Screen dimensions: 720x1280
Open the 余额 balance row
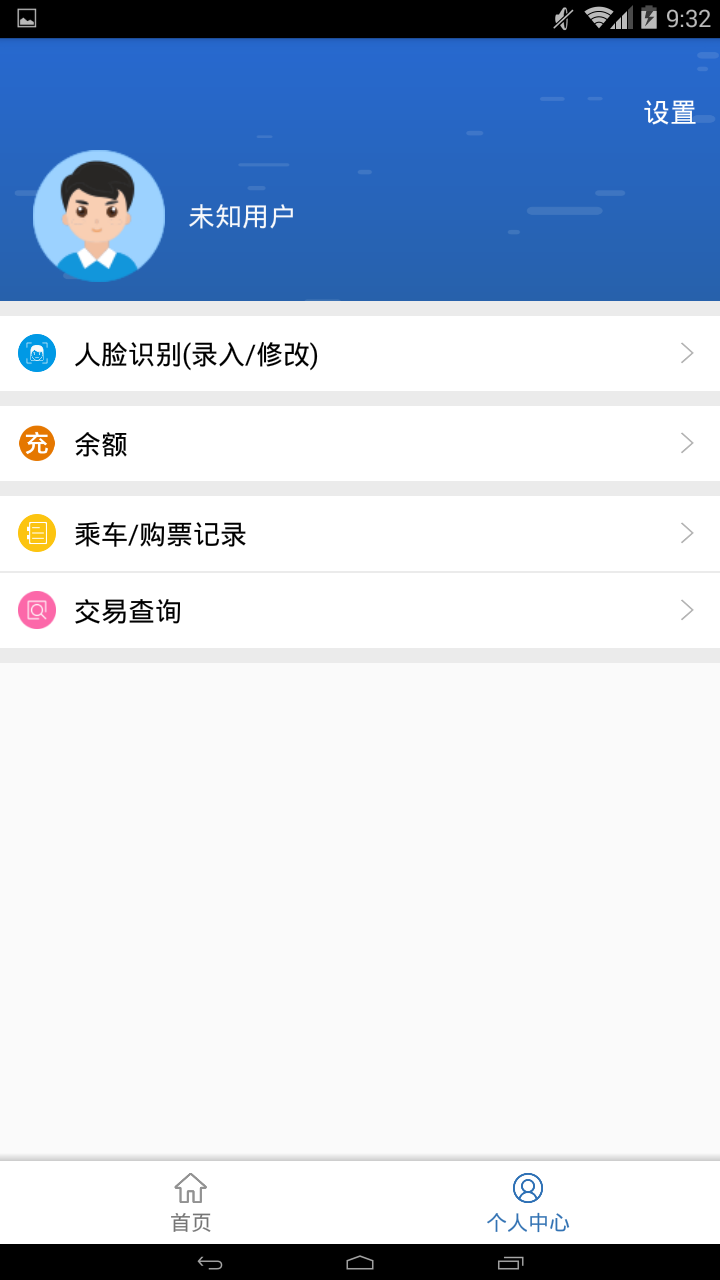click(360, 444)
